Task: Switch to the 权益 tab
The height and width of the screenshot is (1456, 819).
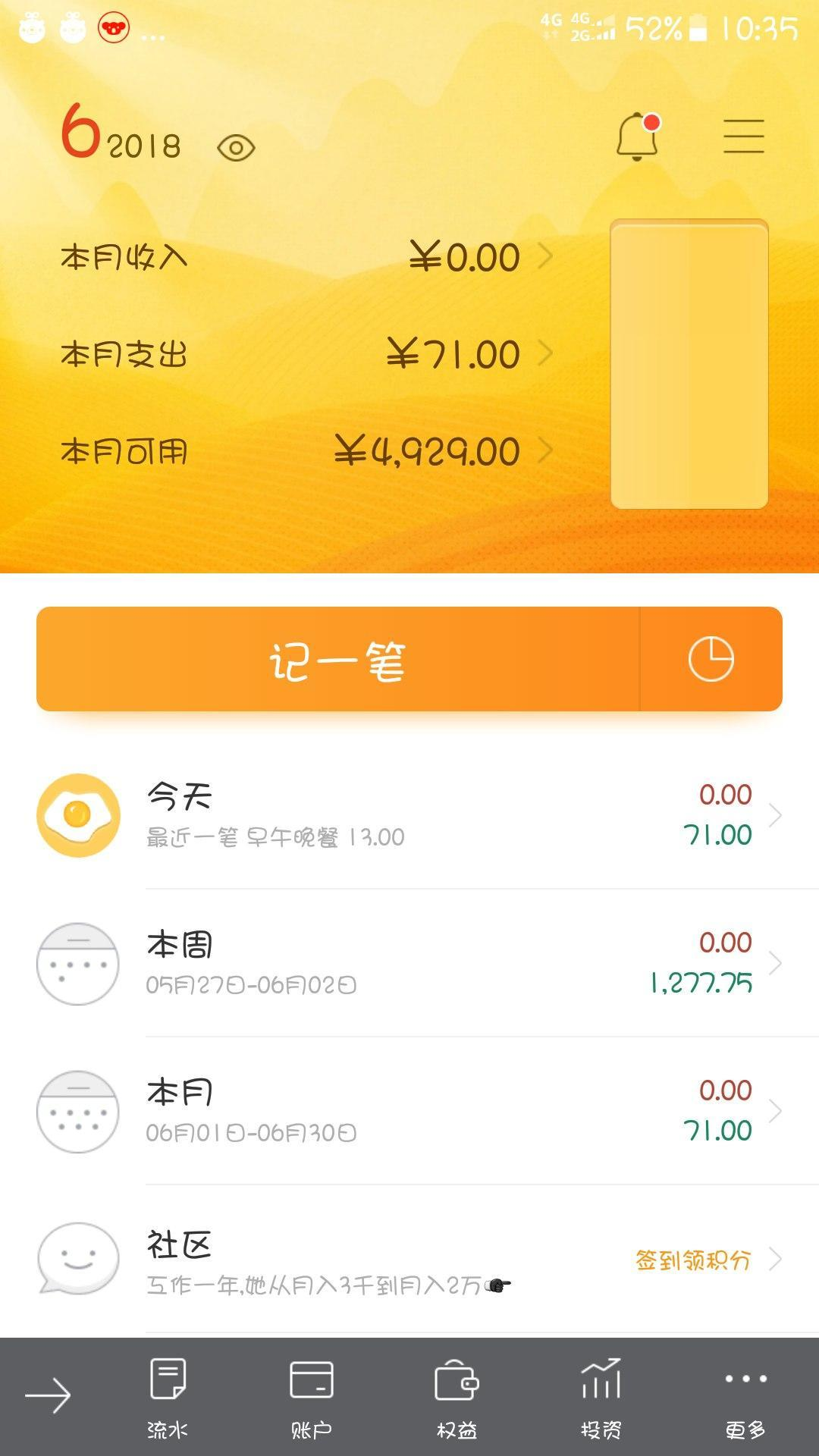Action: (457, 1397)
